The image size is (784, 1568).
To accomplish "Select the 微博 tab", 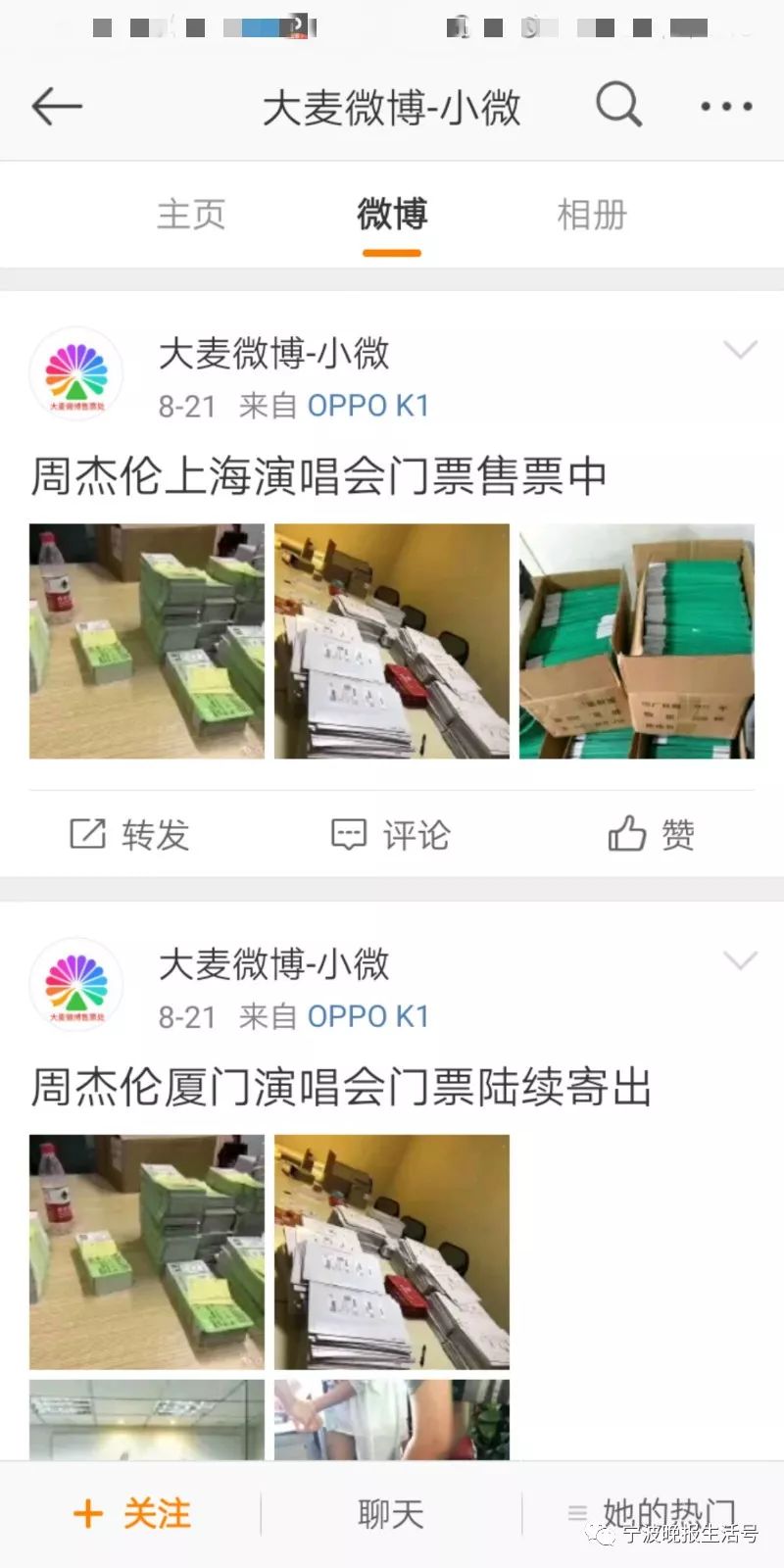I will [392, 215].
